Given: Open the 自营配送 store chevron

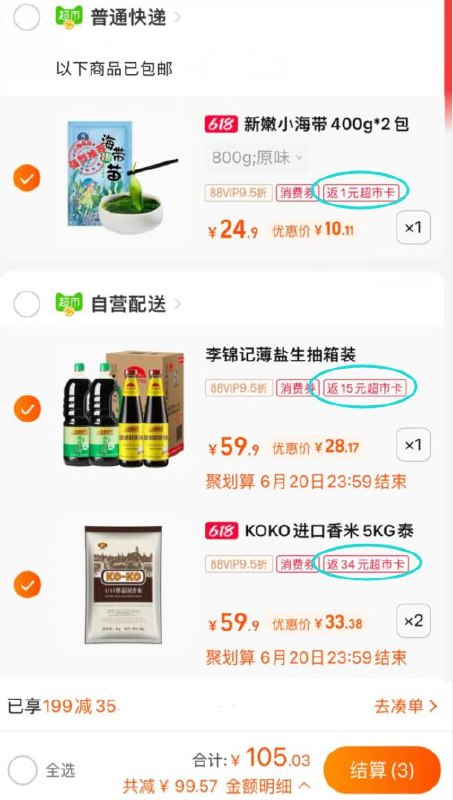Looking at the screenshot, I should [x=177, y=305].
